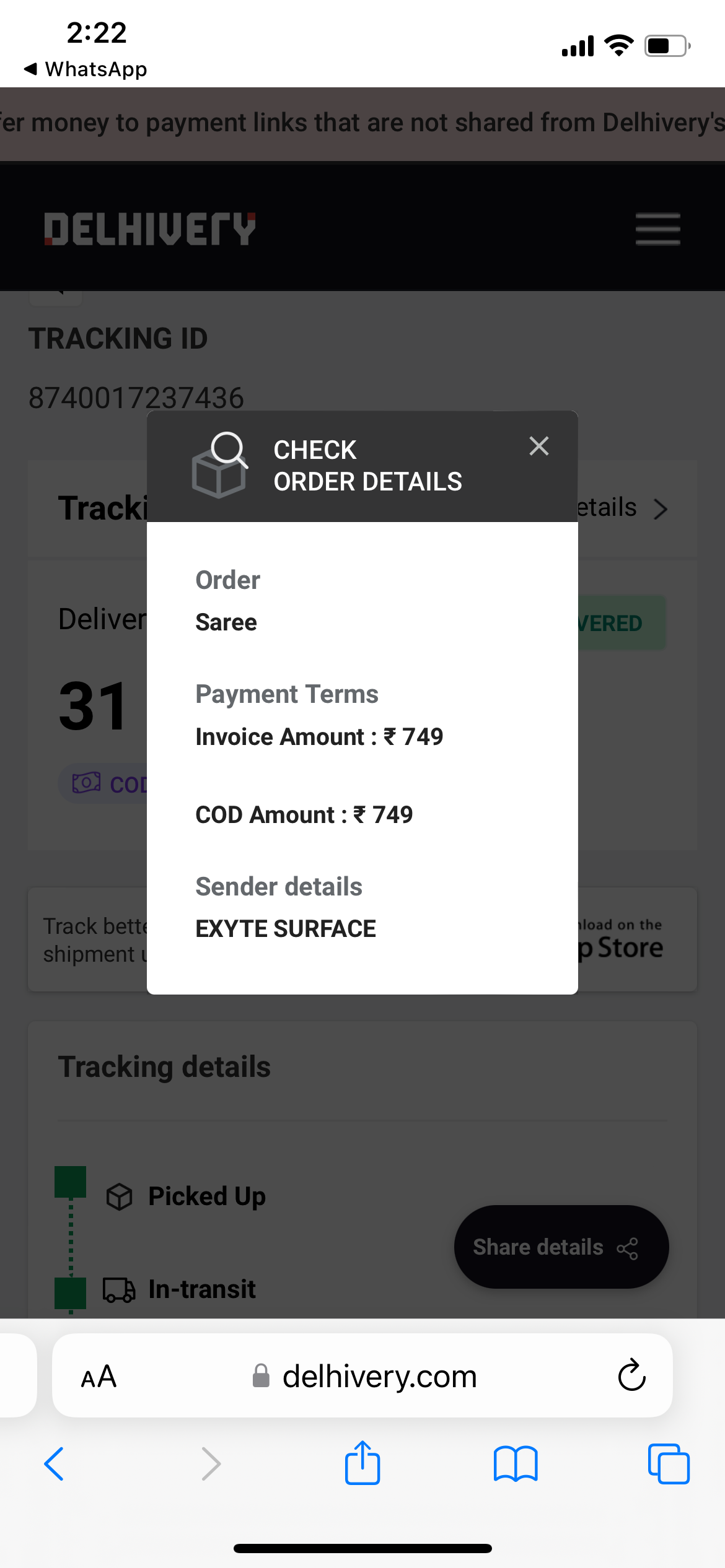Go back to previous page in Safari
Viewport: 725px width, 1568px height.
click(x=55, y=1464)
